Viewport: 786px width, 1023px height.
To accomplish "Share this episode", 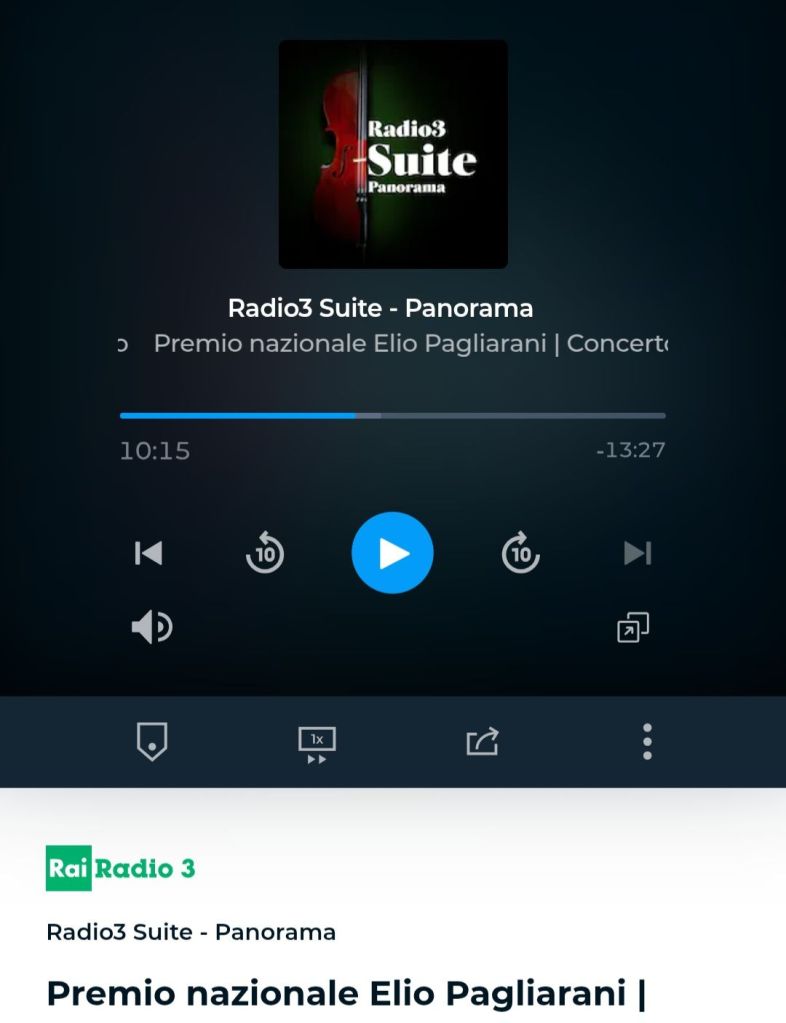I will tap(482, 742).
